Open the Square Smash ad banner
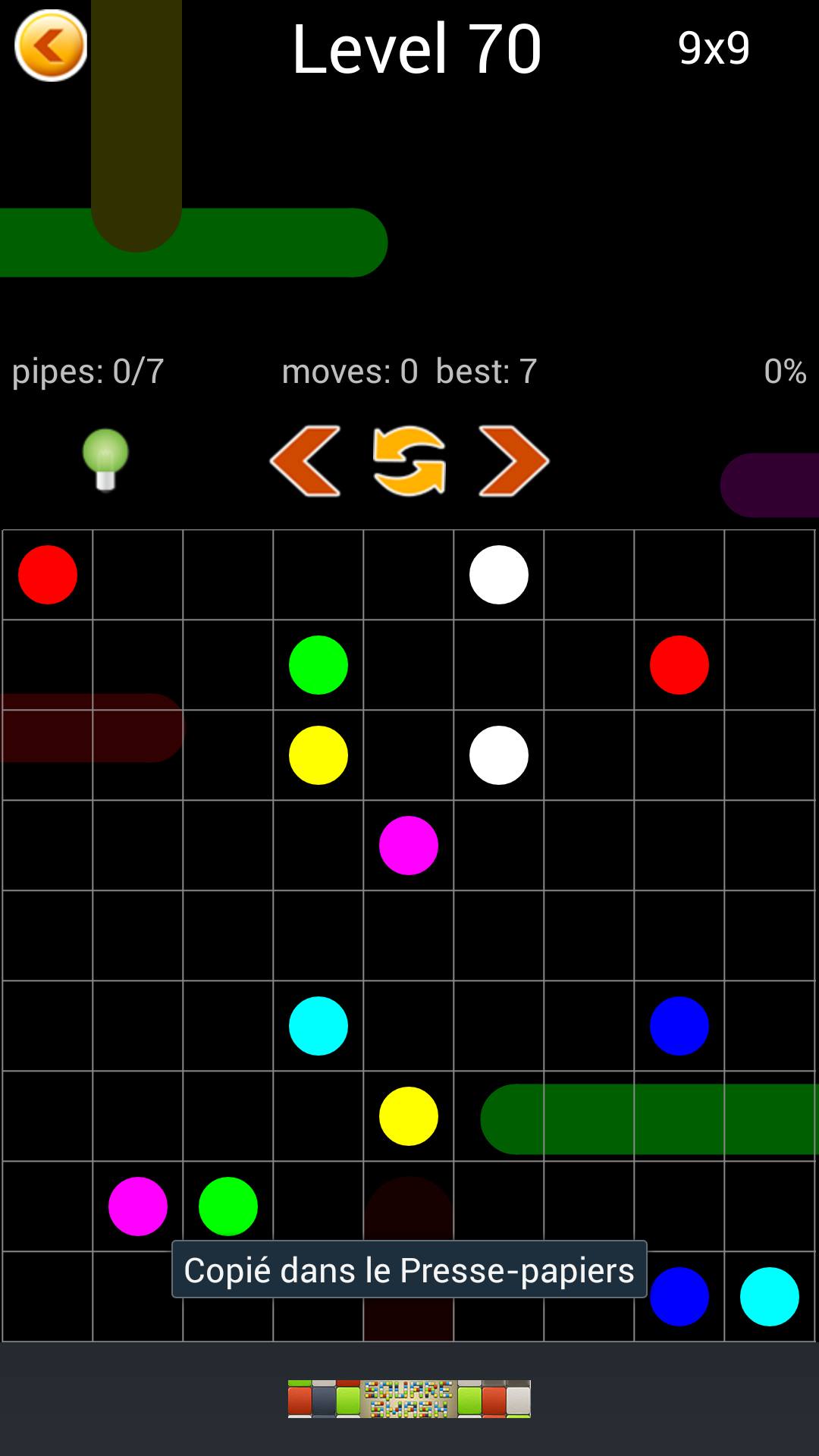Image resolution: width=819 pixels, height=1456 pixels. tap(409, 1398)
